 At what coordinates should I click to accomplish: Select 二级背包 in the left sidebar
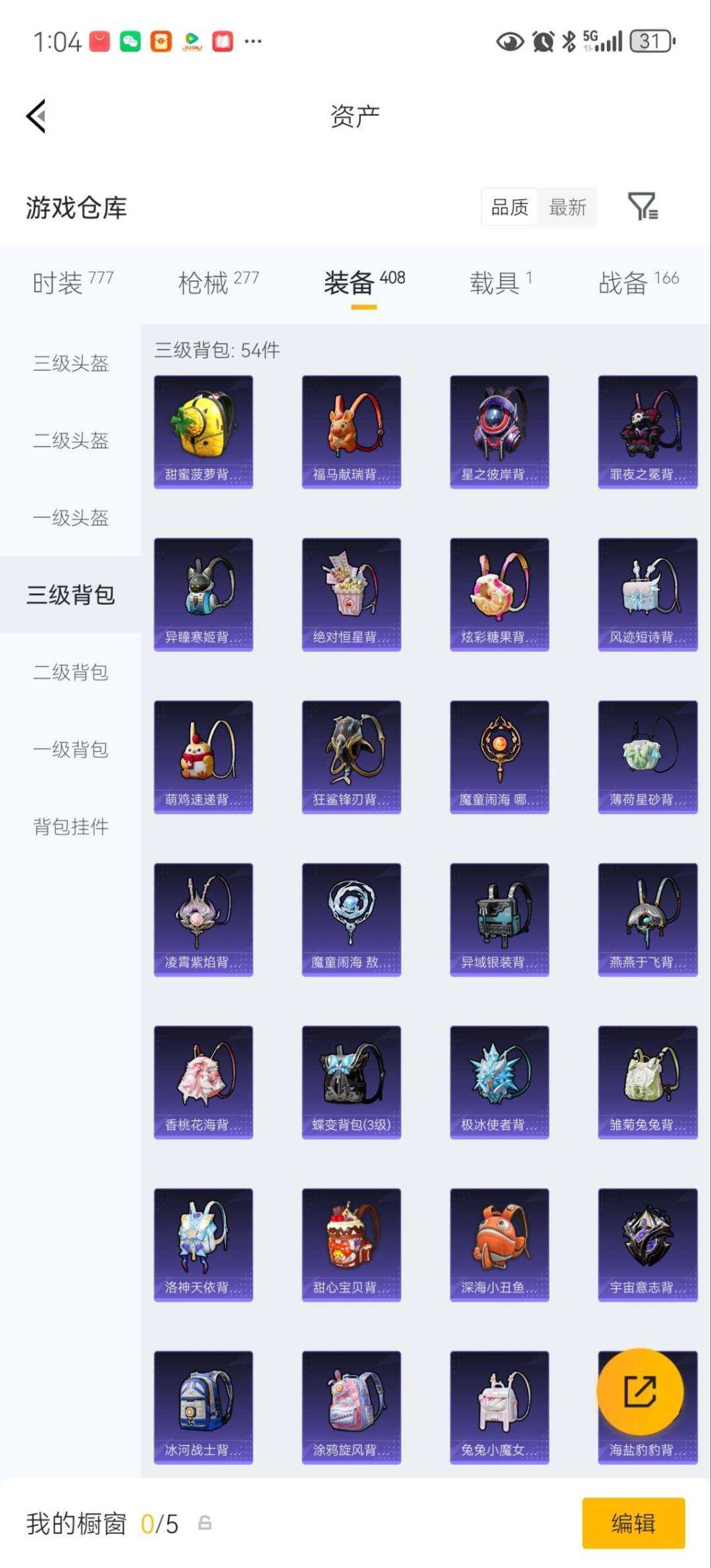point(71,672)
